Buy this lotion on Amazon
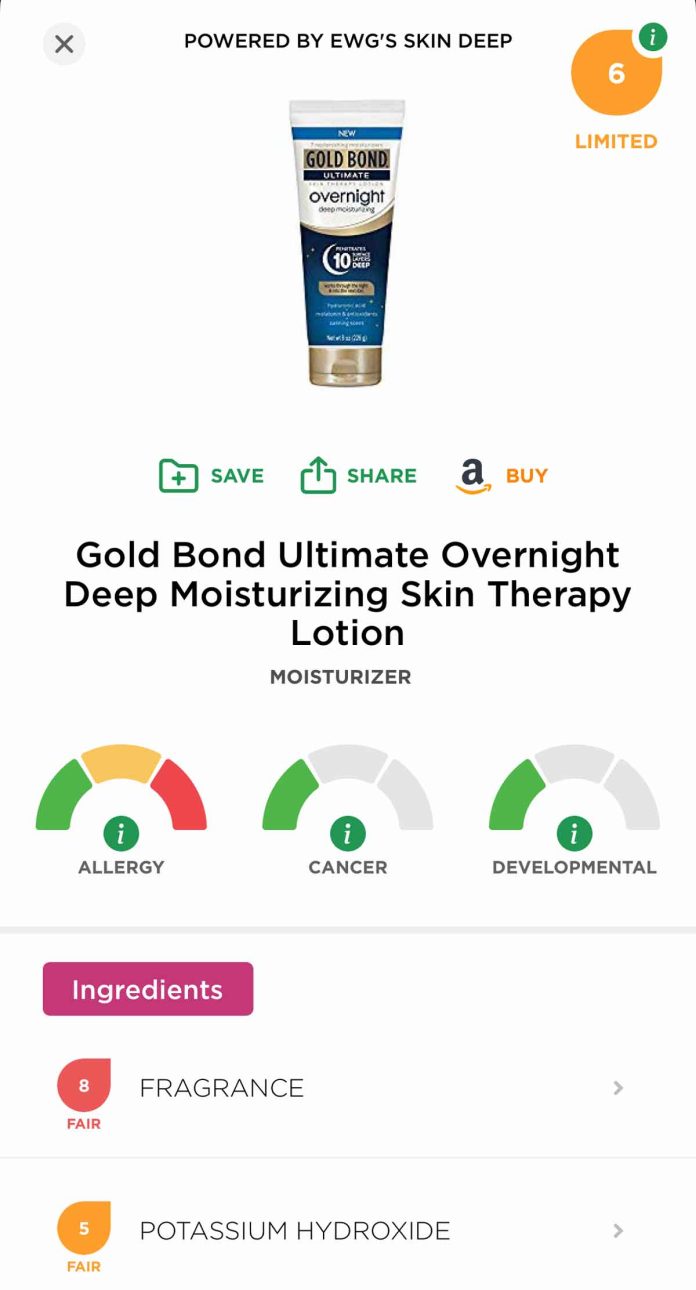This screenshot has height=1290, width=696. [x=502, y=476]
